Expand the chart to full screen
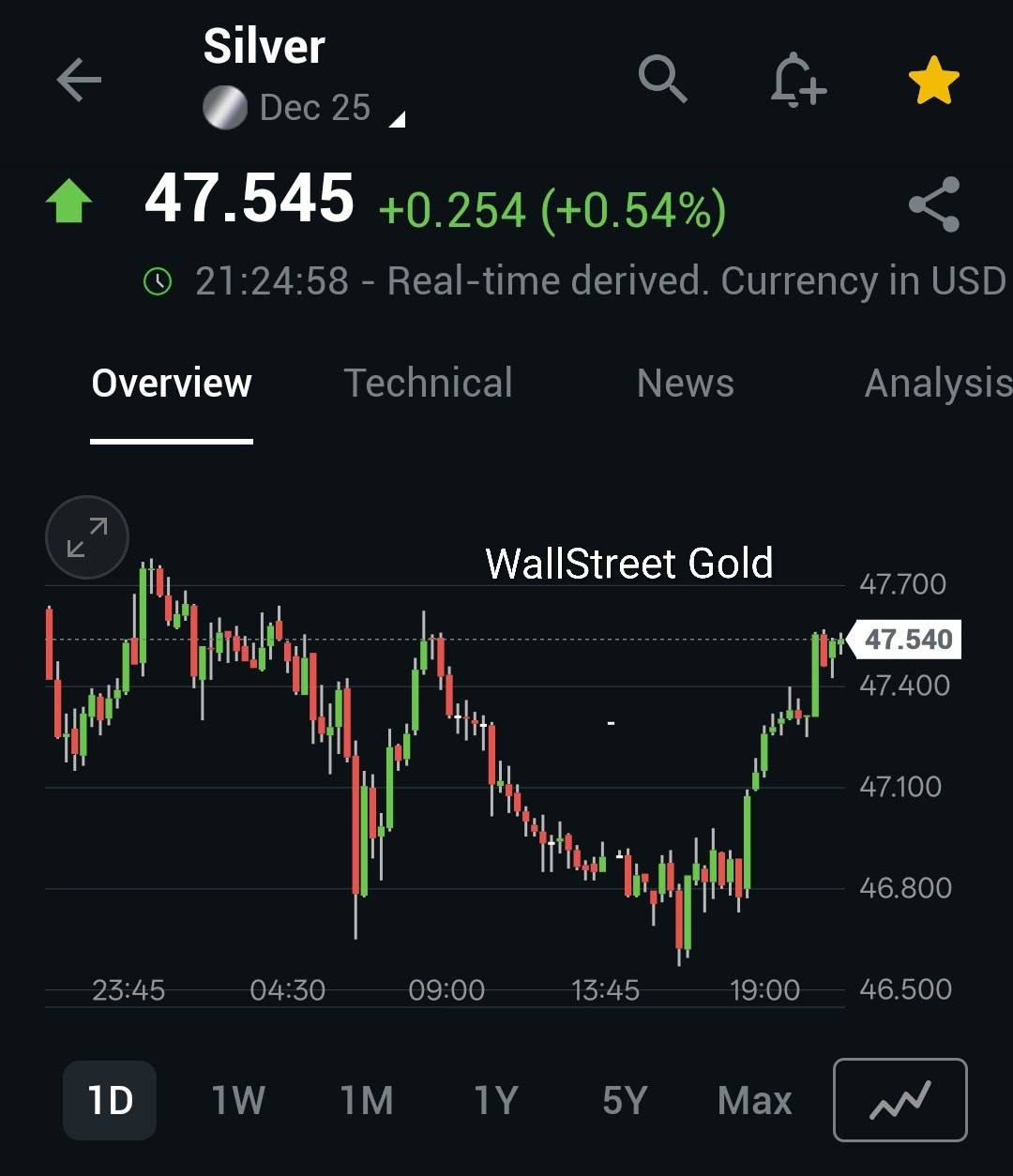 tap(87, 537)
